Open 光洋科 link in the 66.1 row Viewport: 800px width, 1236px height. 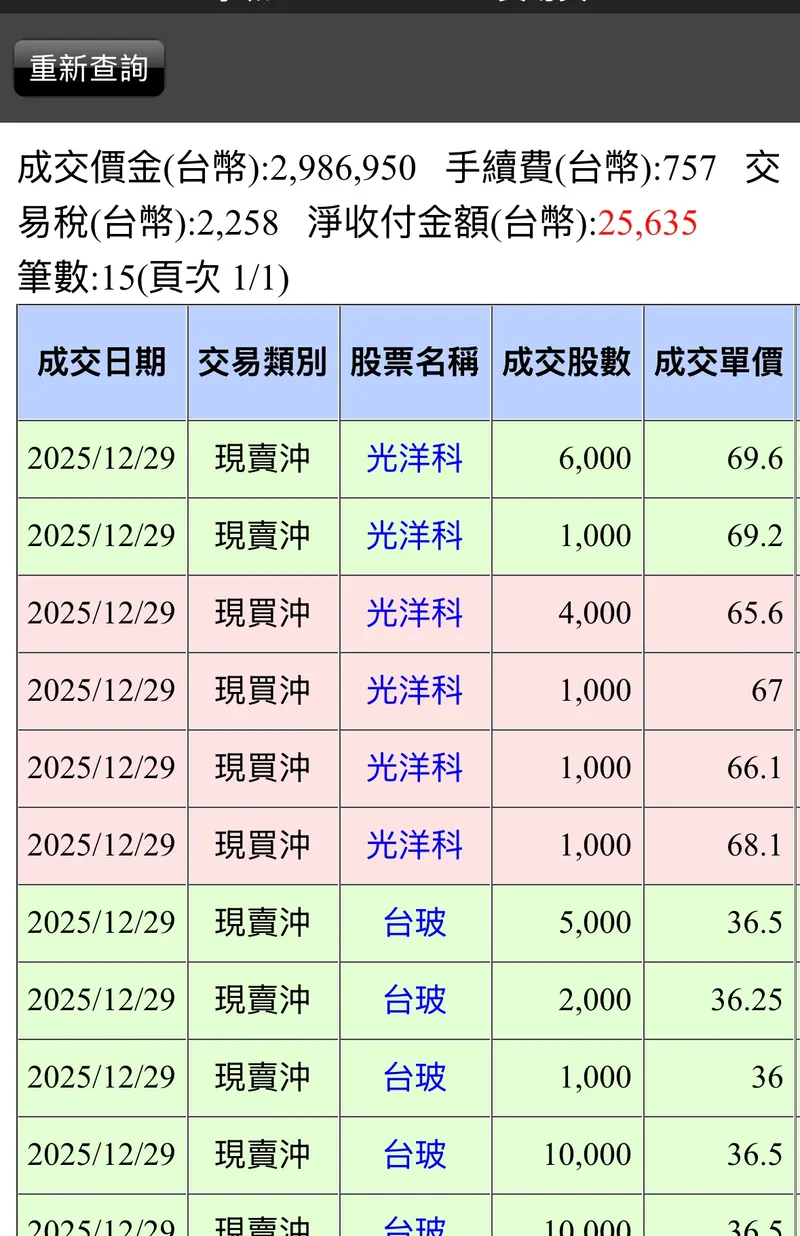[415, 768]
